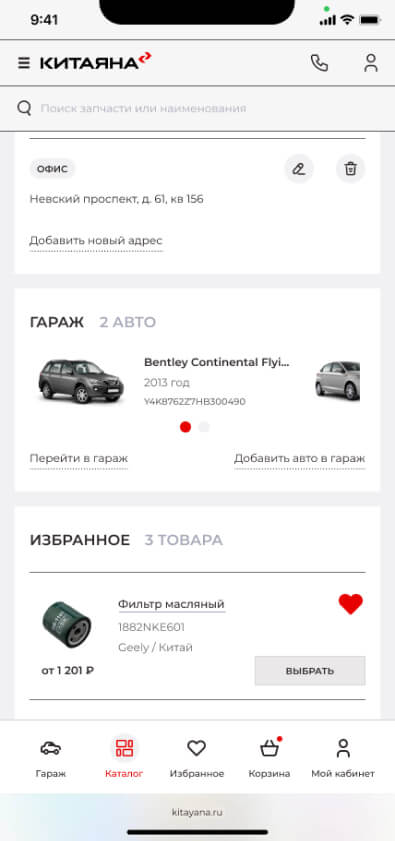Tap Добавить авто в гараж link
Screen dimensions: 395x841
(299, 459)
